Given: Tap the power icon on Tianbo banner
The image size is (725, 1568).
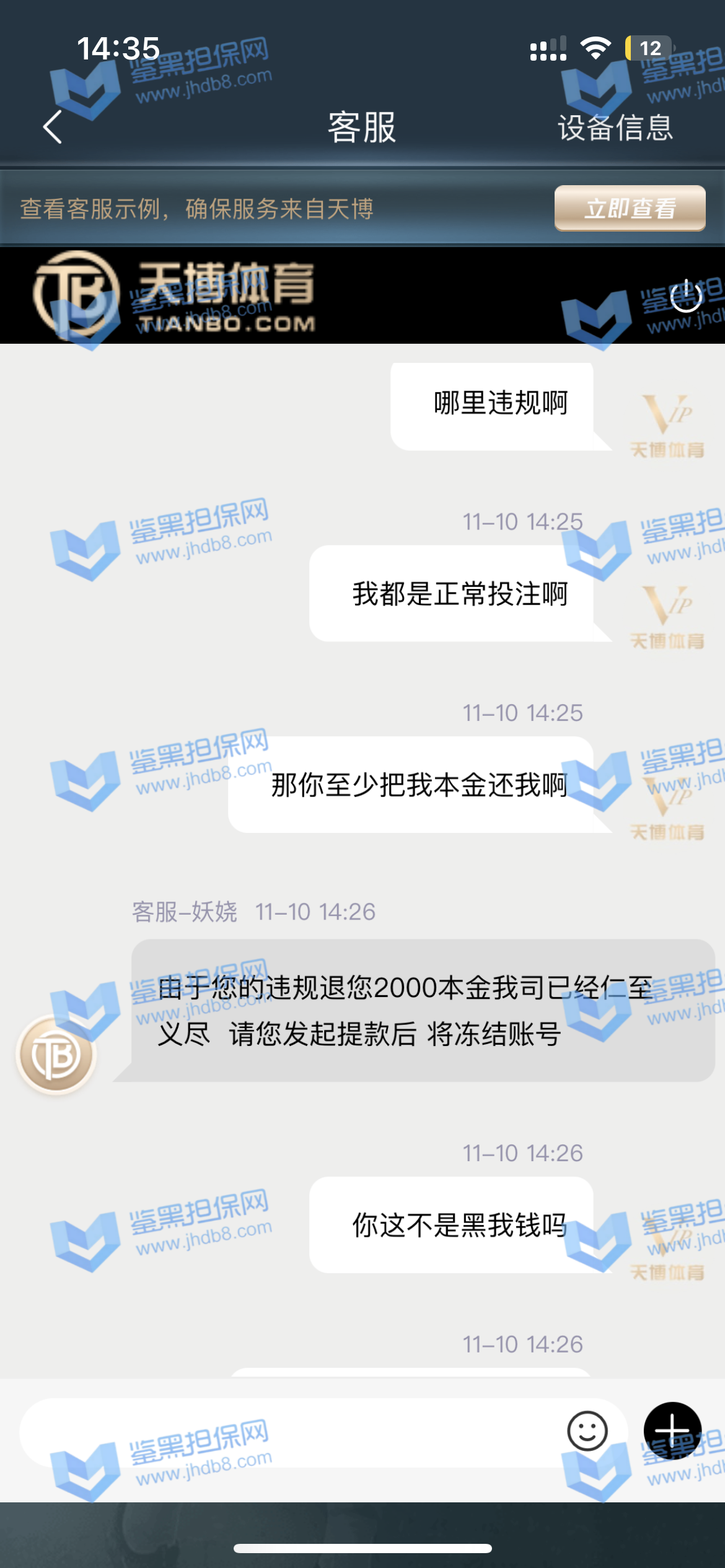Looking at the screenshot, I should (x=686, y=295).
